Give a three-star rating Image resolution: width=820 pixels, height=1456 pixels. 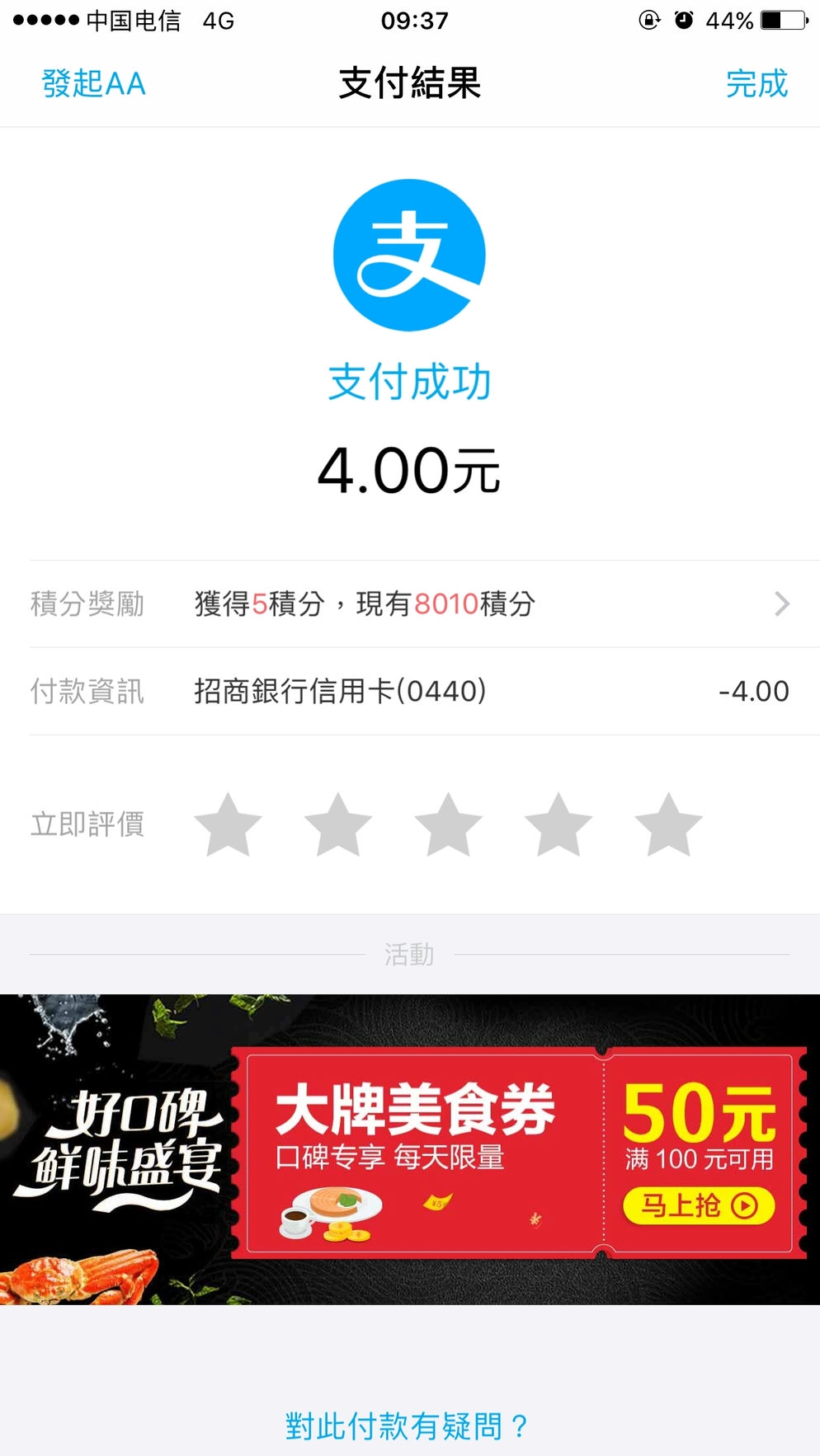(x=448, y=824)
